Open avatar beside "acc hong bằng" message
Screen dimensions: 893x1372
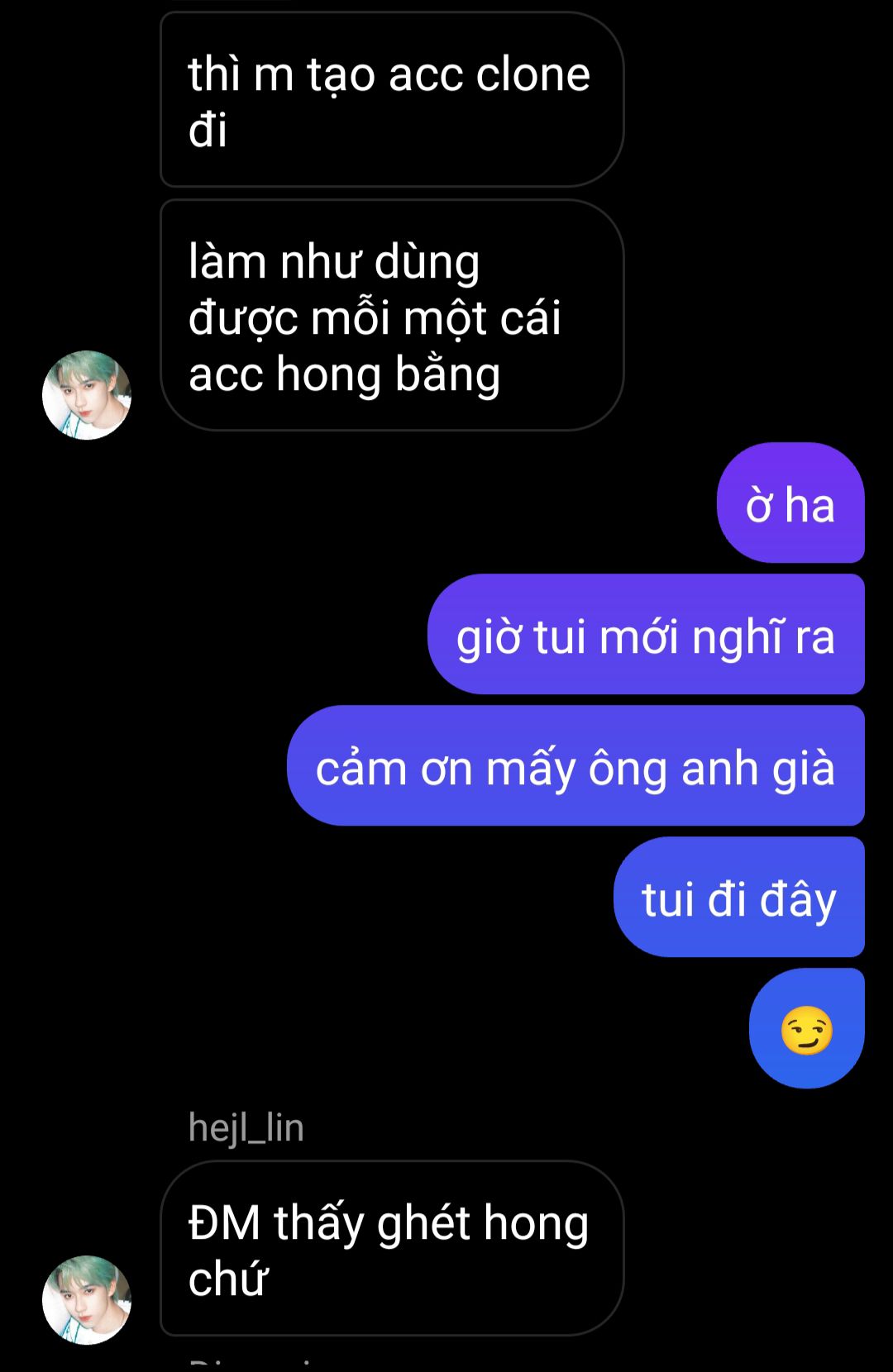(x=87, y=395)
